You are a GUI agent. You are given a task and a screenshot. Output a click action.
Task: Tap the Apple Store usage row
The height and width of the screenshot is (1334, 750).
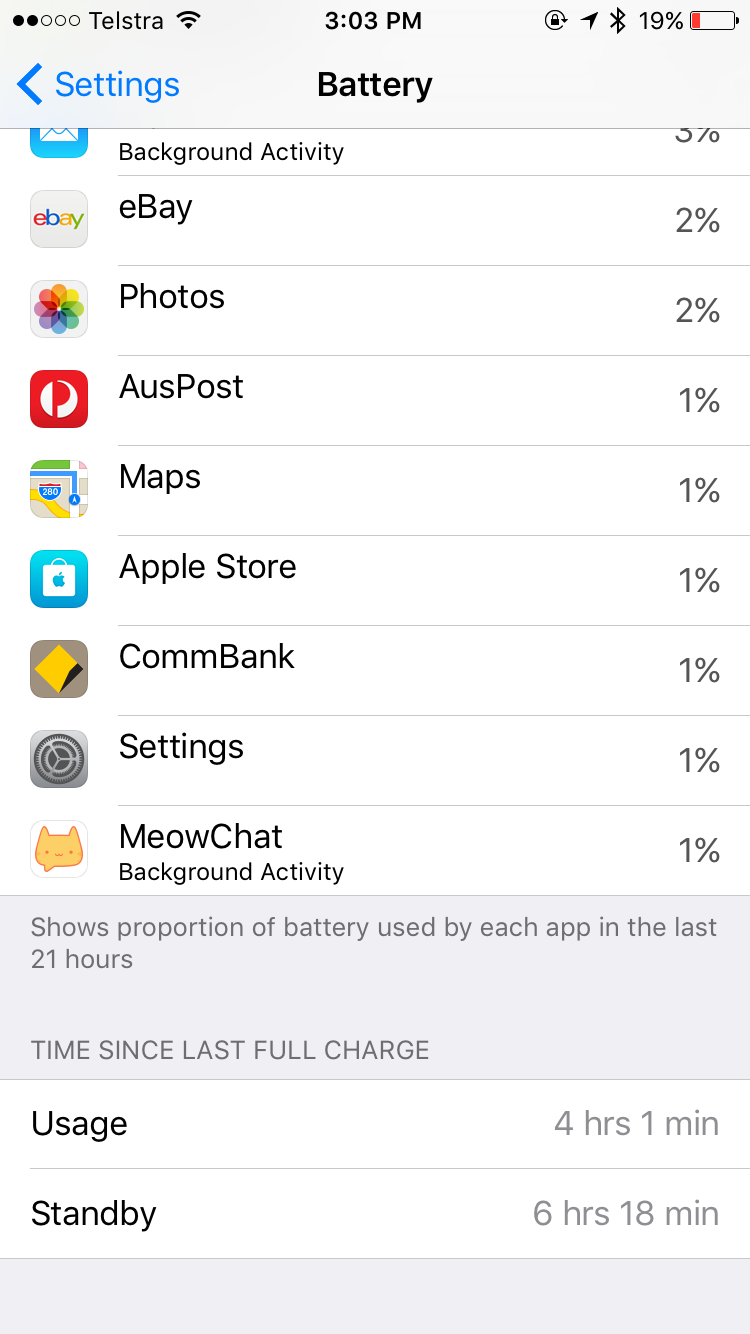point(375,581)
